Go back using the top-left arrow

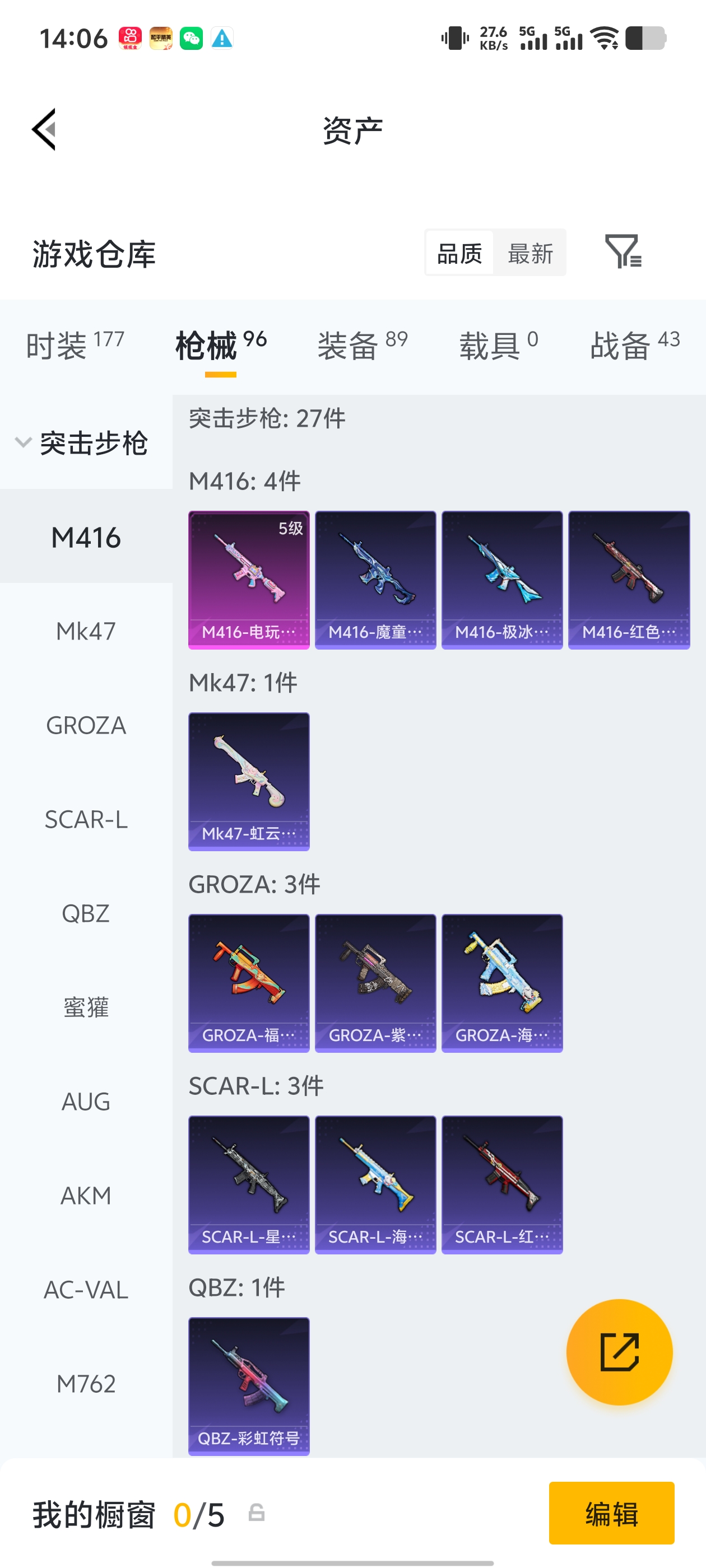click(x=44, y=129)
